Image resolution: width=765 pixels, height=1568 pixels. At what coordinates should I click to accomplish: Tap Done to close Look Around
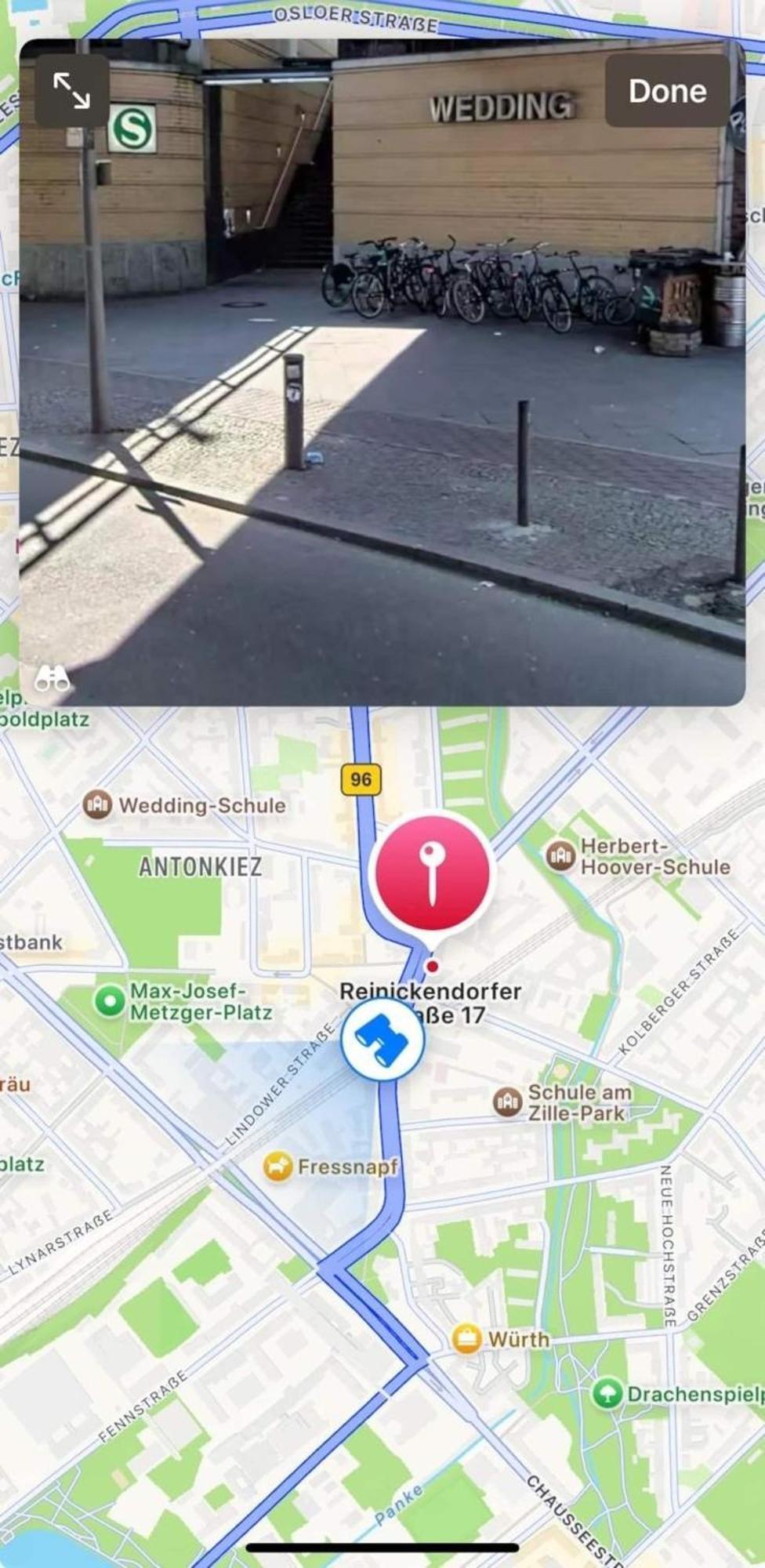667,91
